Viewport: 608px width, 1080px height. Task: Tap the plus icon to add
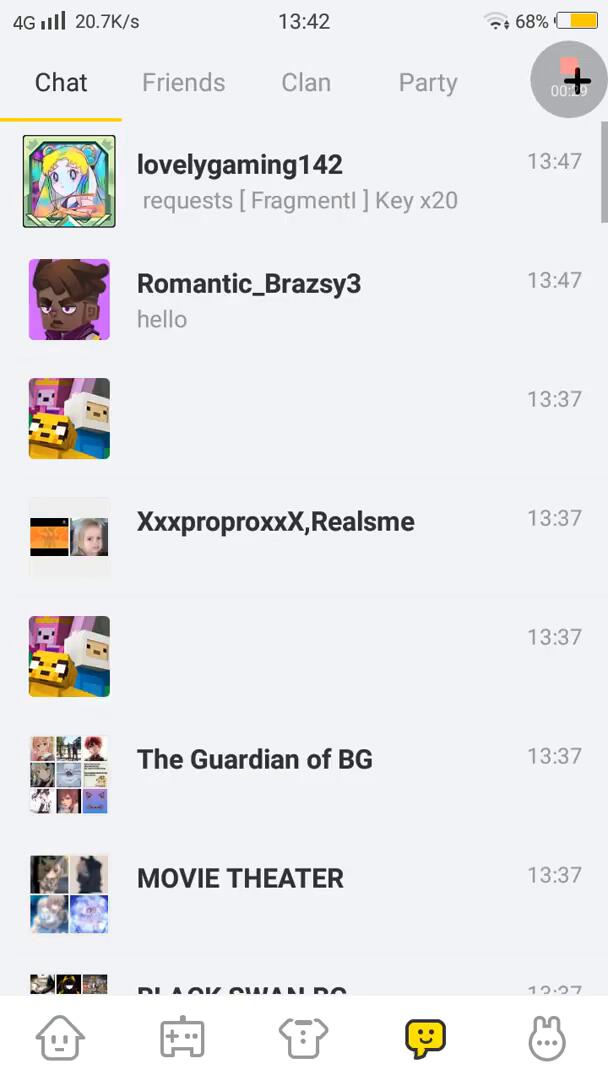tap(577, 80)
